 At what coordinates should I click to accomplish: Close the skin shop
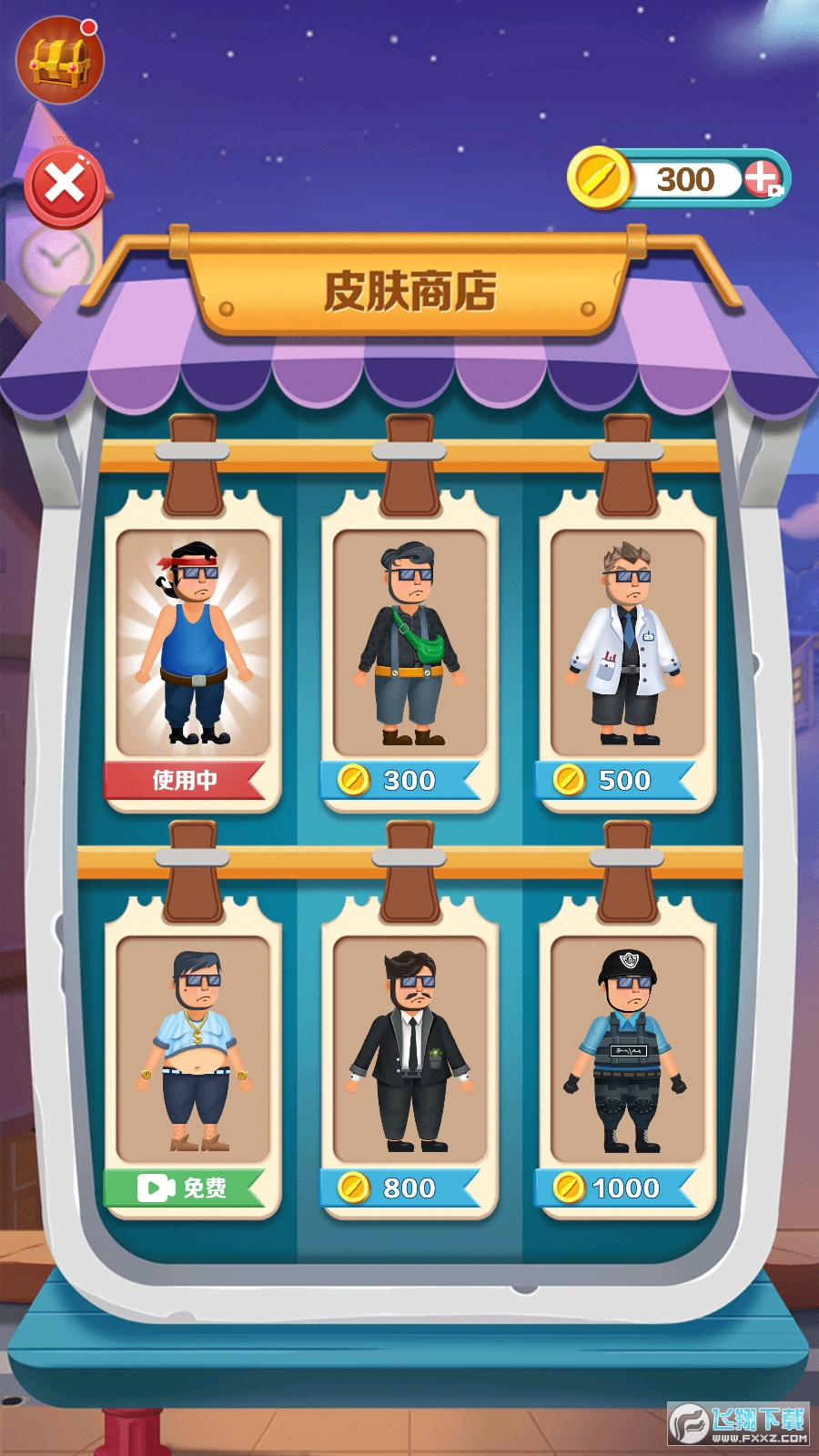coord(65,186)
